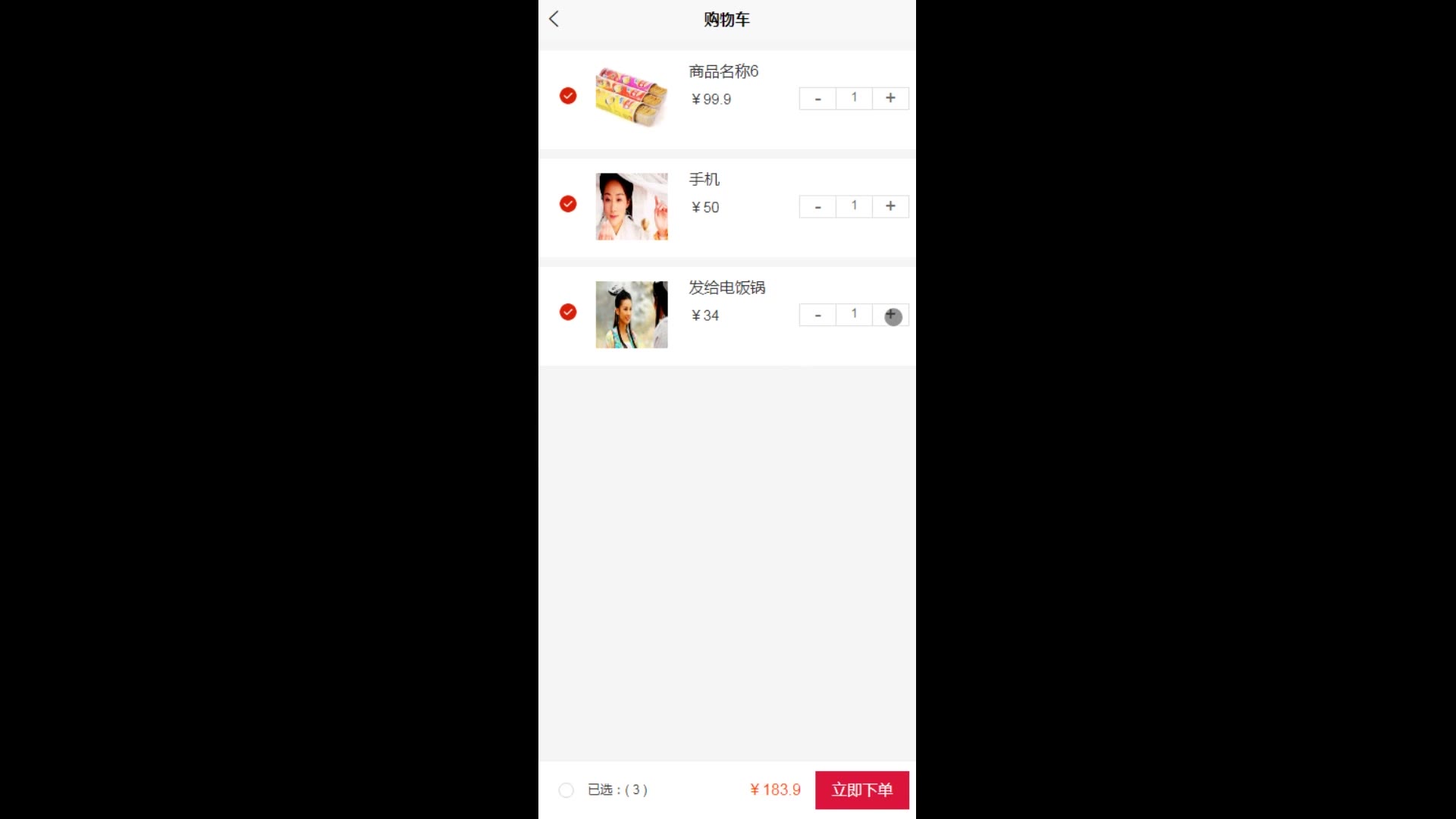Decrease quantity of 发给电饭锅
1456x819 pixels.
(817, 315)
